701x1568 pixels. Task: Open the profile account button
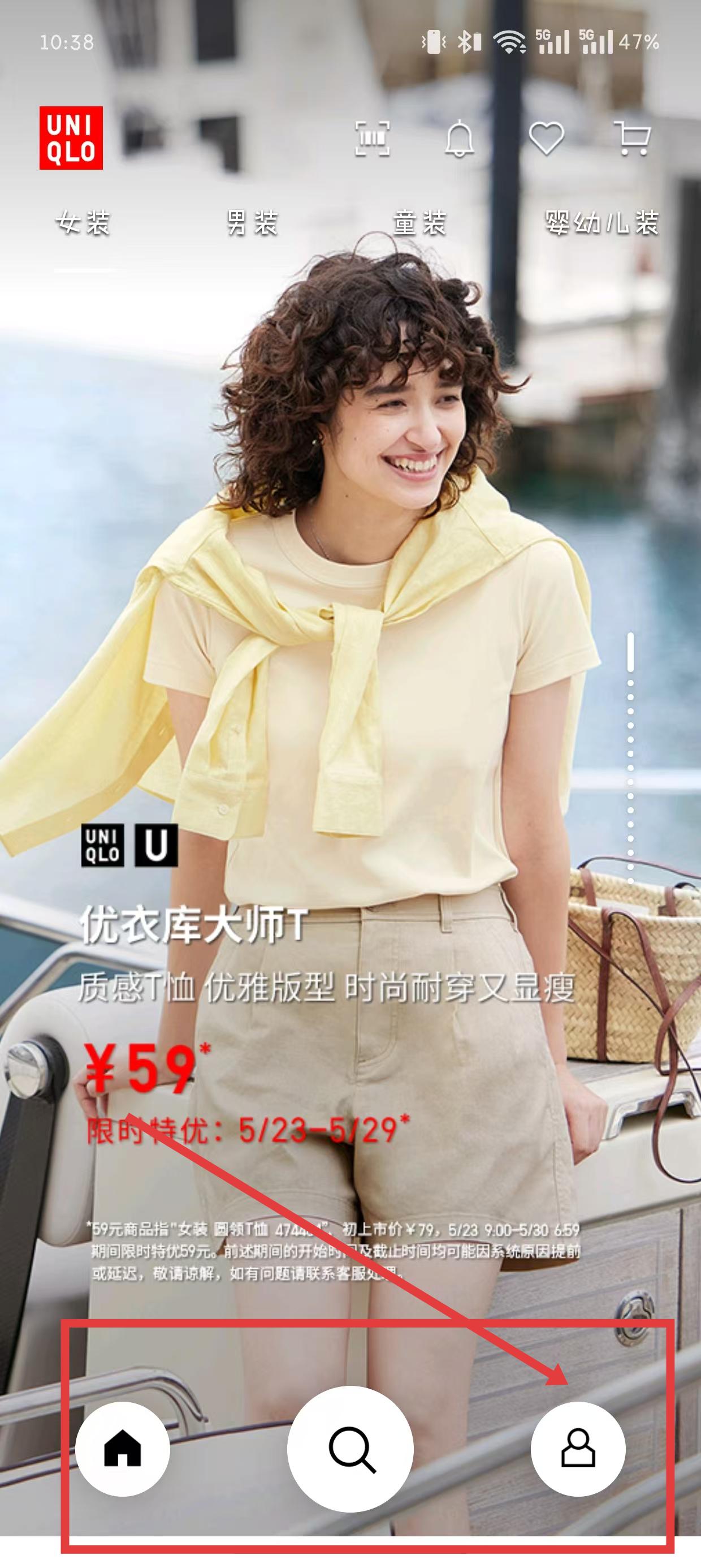(x=578, y=1449)
